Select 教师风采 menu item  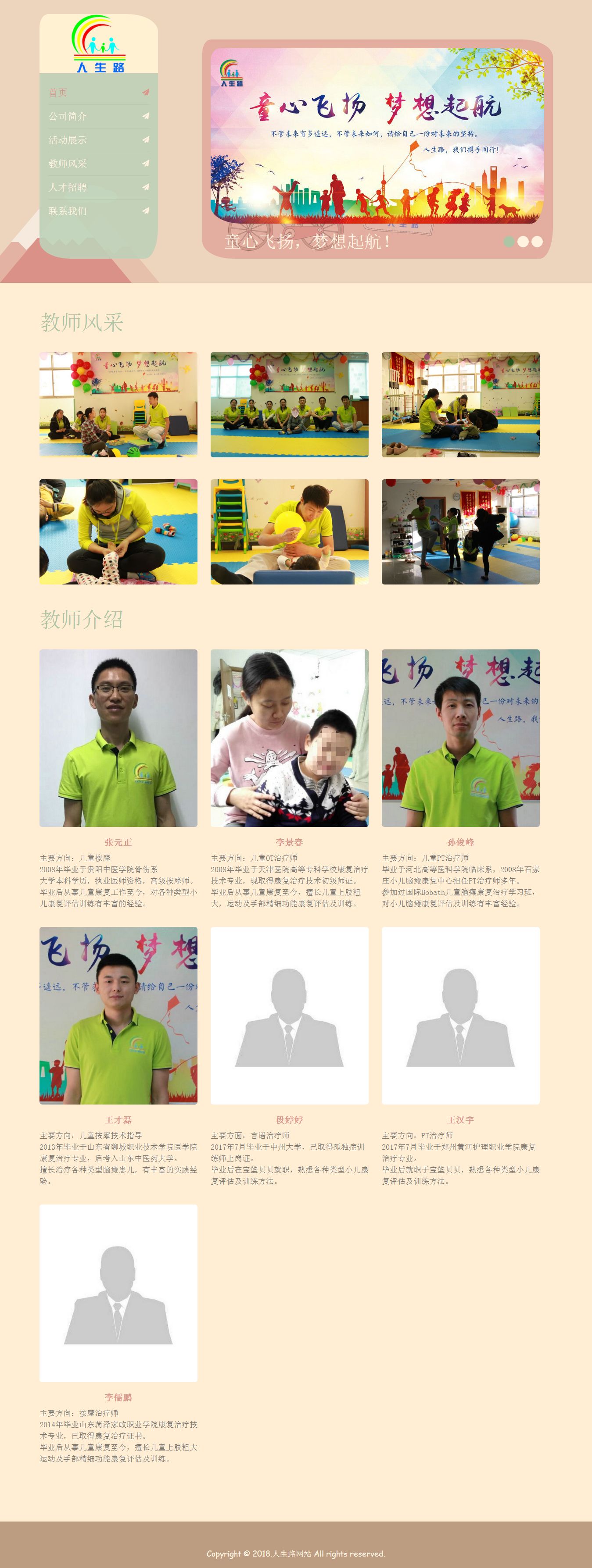pyautogui.click(x=68, y=164)
